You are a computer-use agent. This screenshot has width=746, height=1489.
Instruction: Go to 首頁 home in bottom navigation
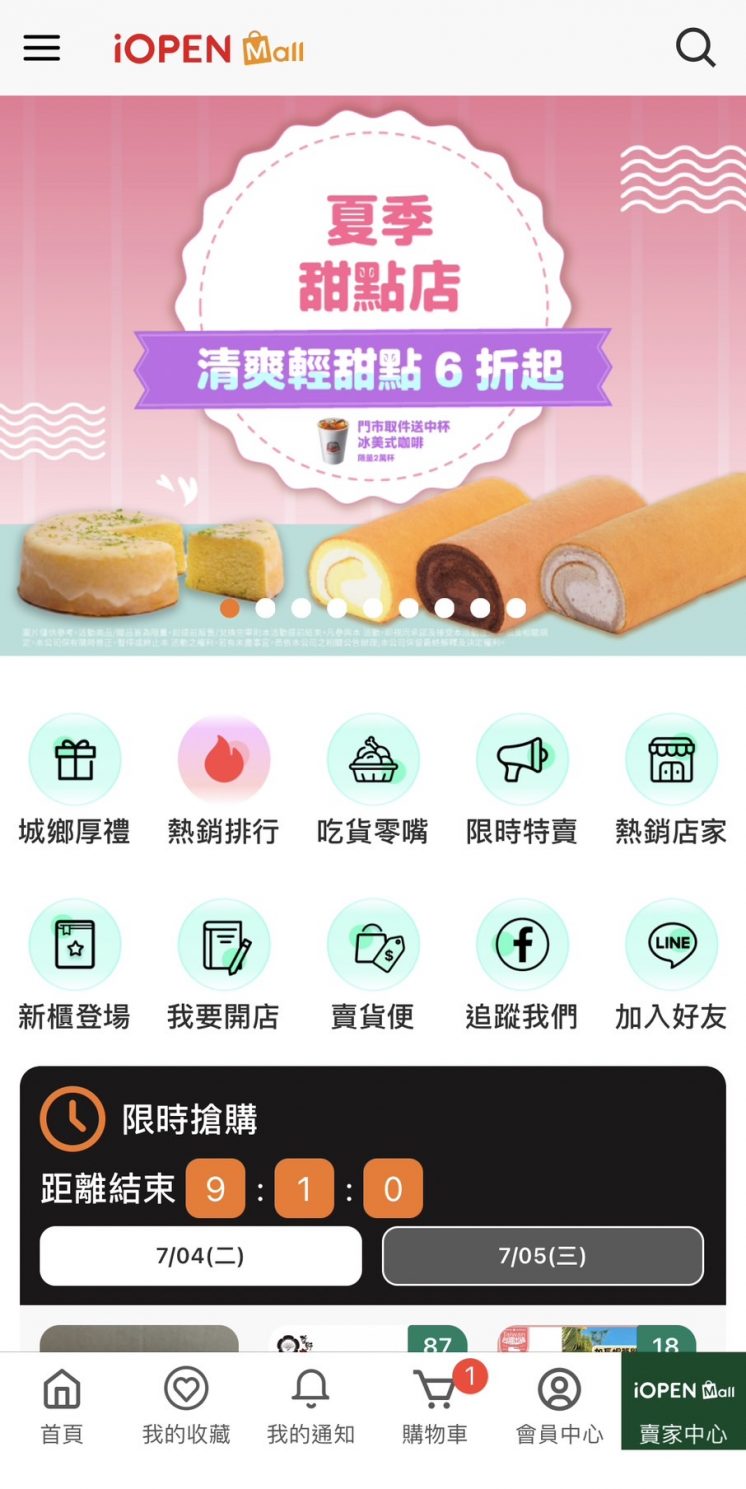(61, 1400)
